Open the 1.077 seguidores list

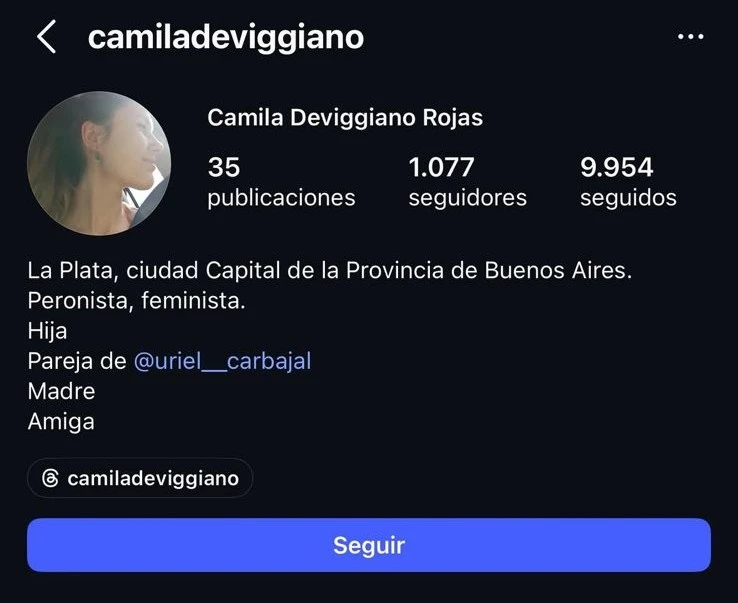click(467, 181)
